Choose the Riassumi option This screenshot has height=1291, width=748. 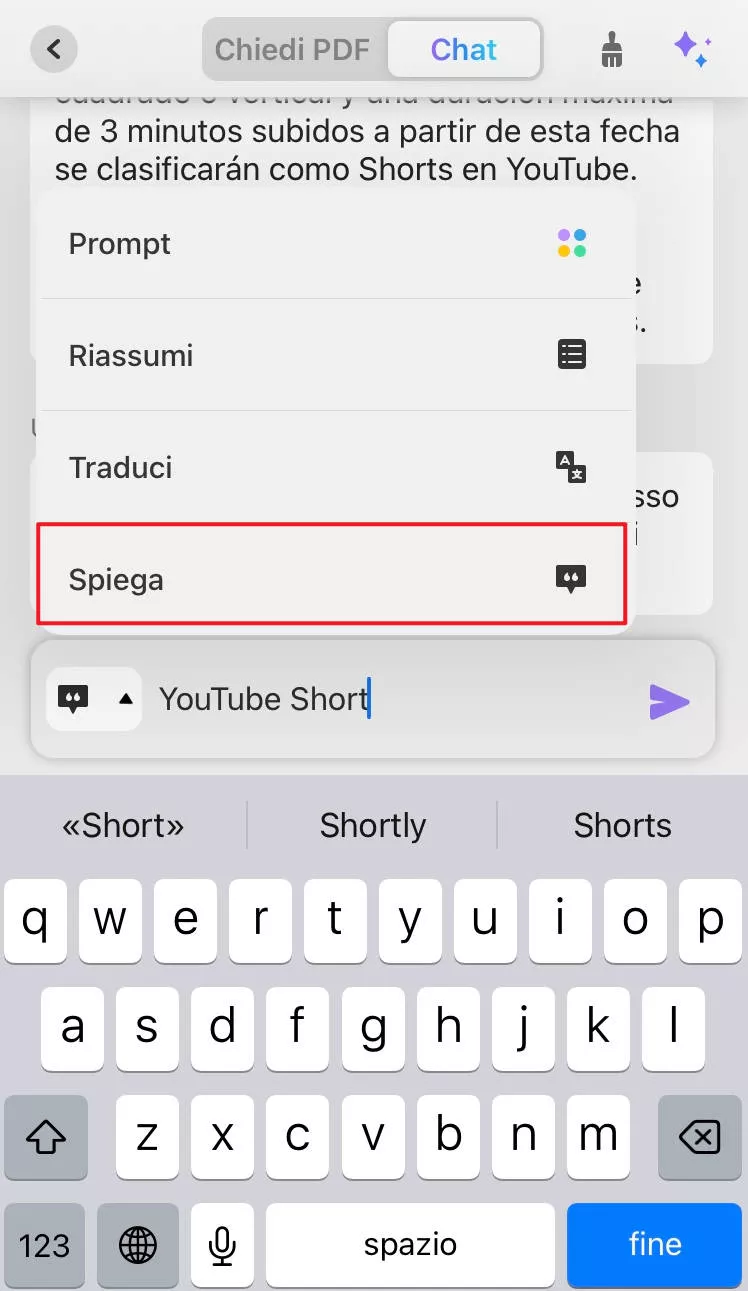point(335,355)
